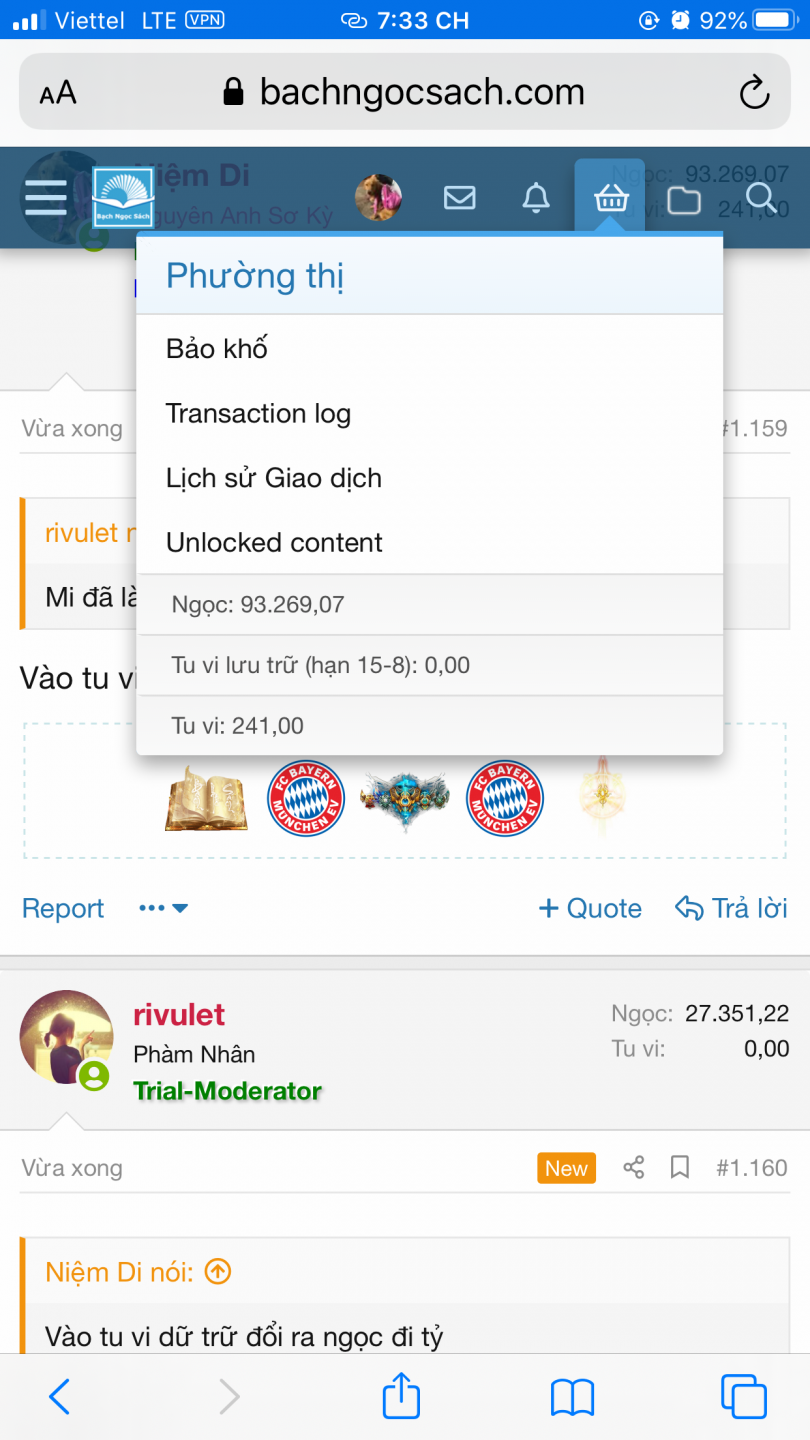Image resolution: width=810 pixels, height=1440 pixels.
Task: Go back in Safari
Action: click(60, 1396)
